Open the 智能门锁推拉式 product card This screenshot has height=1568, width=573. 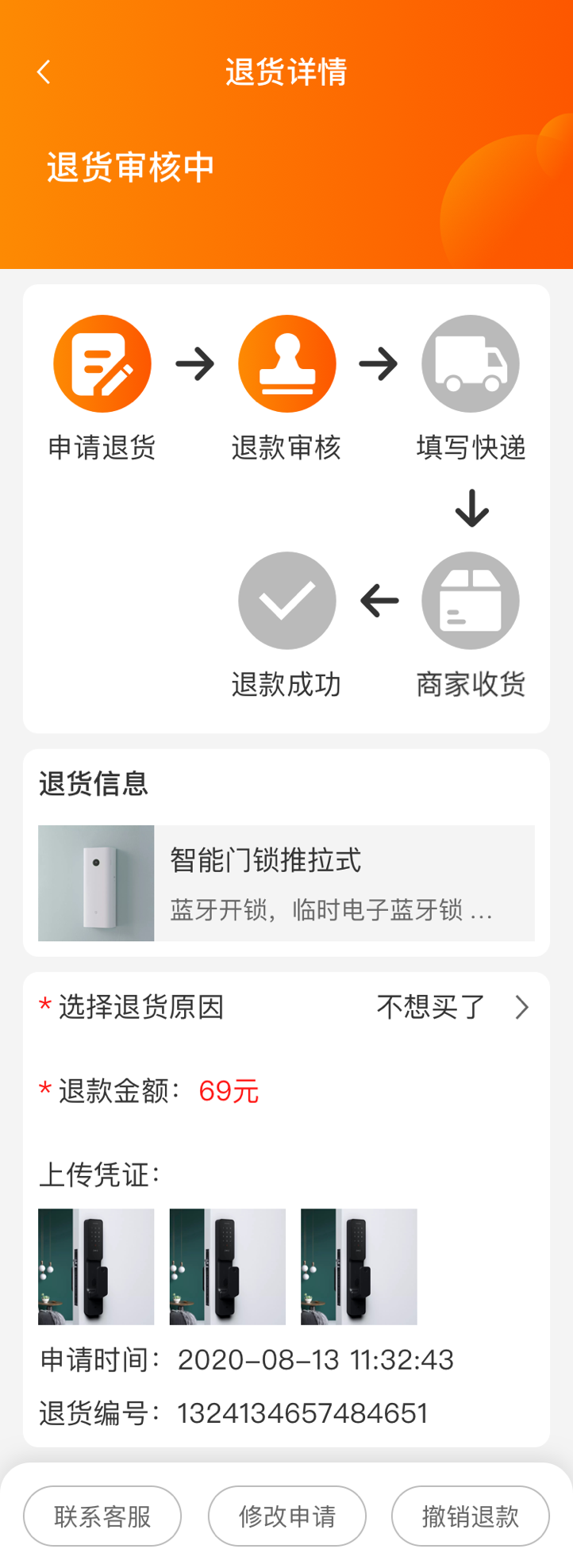click(x=286, y=882)
